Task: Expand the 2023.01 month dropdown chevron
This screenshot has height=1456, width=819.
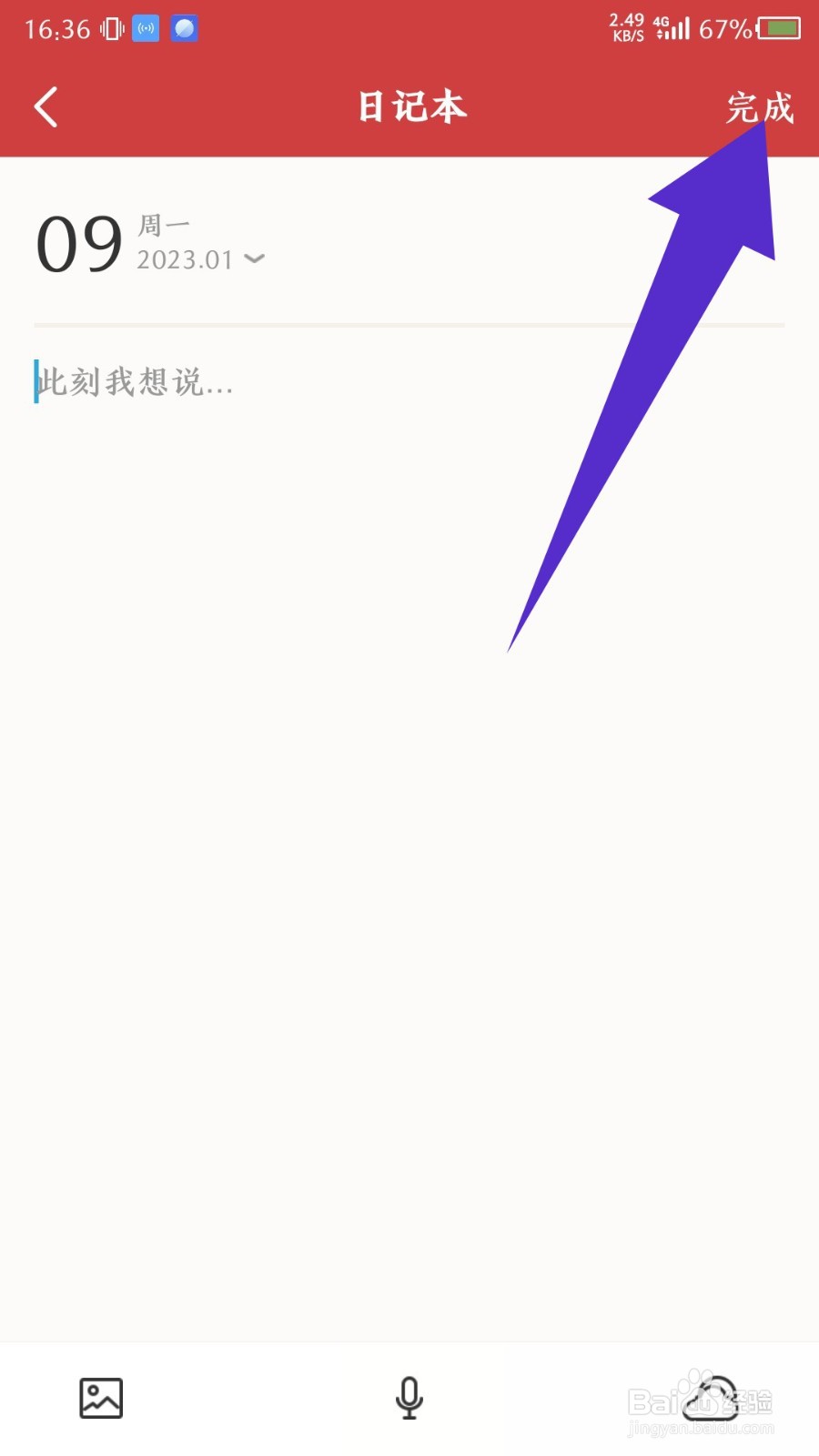Action: tap(254, 260)
